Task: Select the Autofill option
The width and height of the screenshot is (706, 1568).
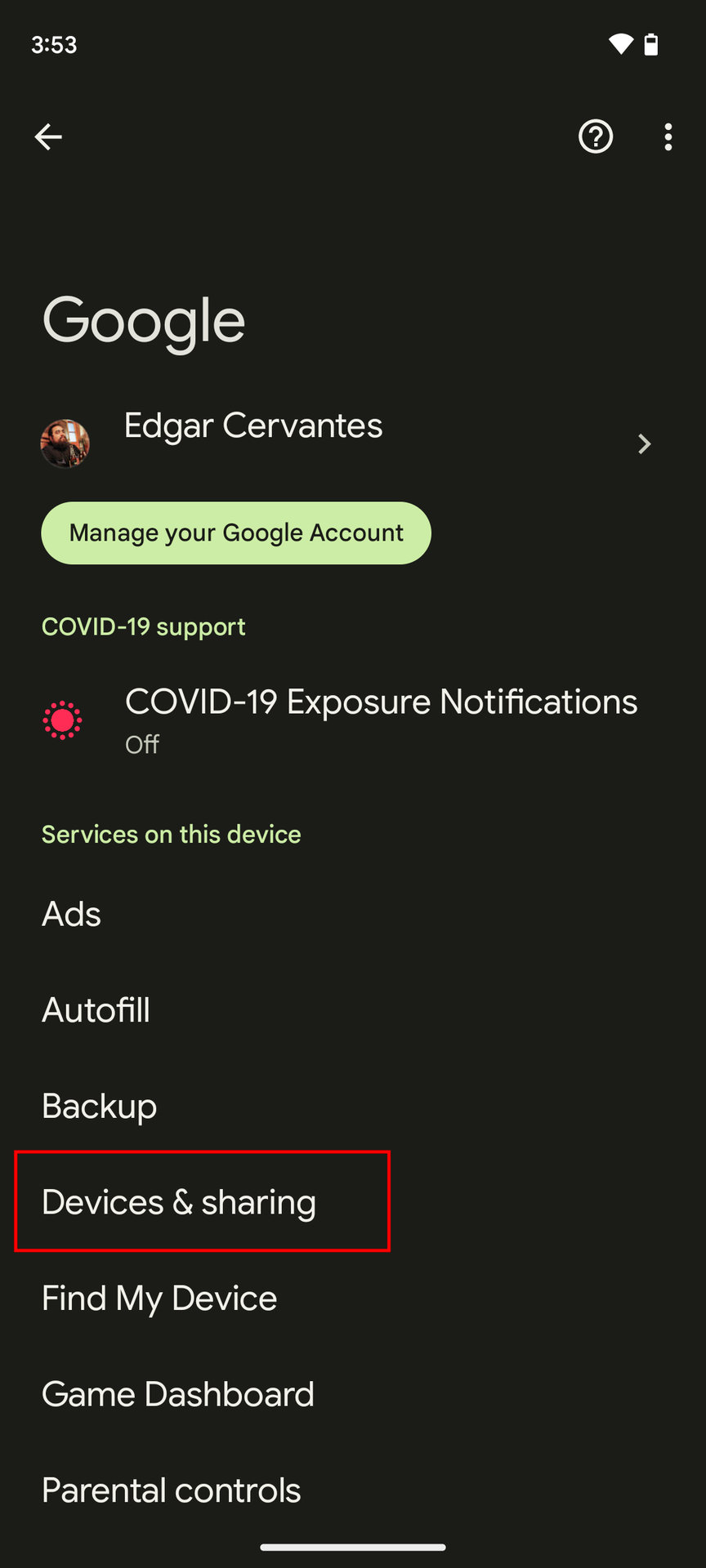Action: tap(96, 1011)
